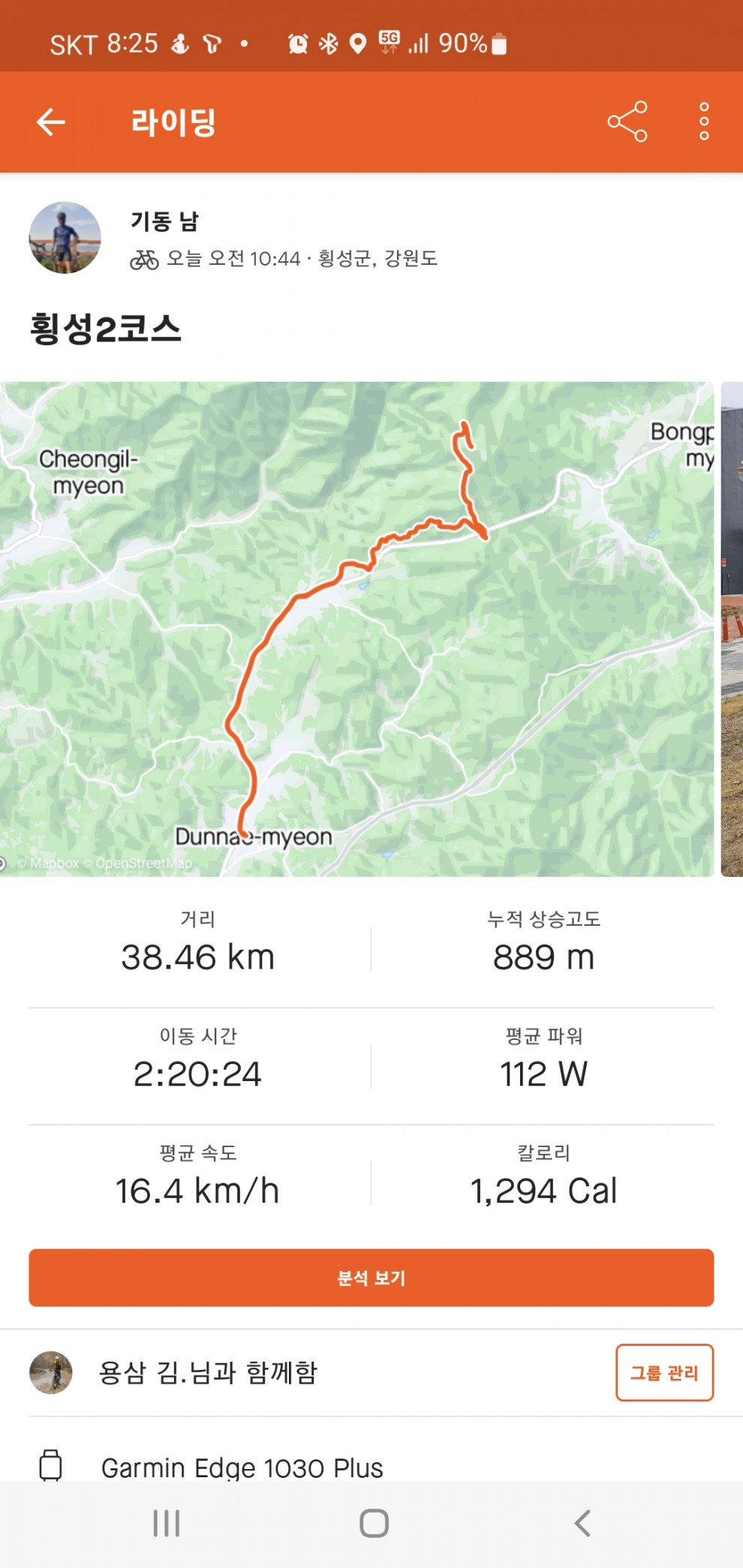Viewport: 743px width, 1568px height.
Task: Go back using the arrow icon
Action: 51,122
